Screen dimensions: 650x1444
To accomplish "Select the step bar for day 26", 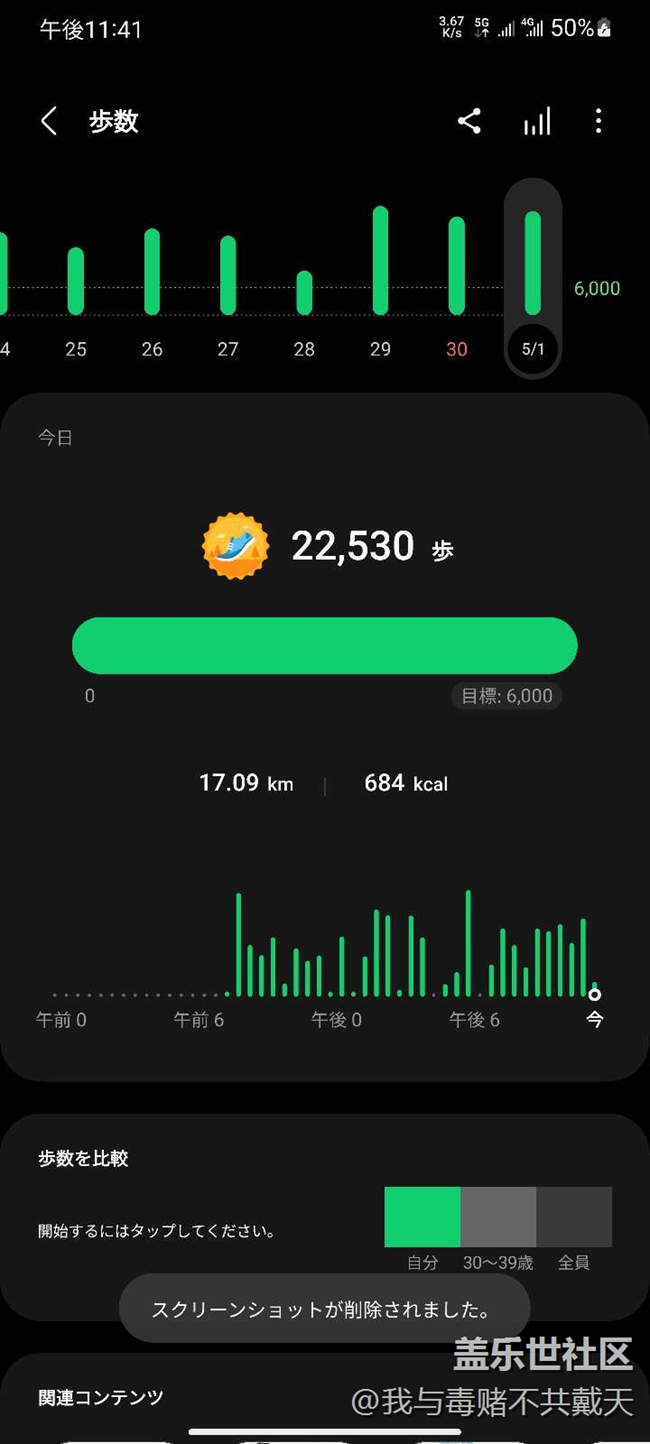I will pyautogui.click(x=152, y=272).
